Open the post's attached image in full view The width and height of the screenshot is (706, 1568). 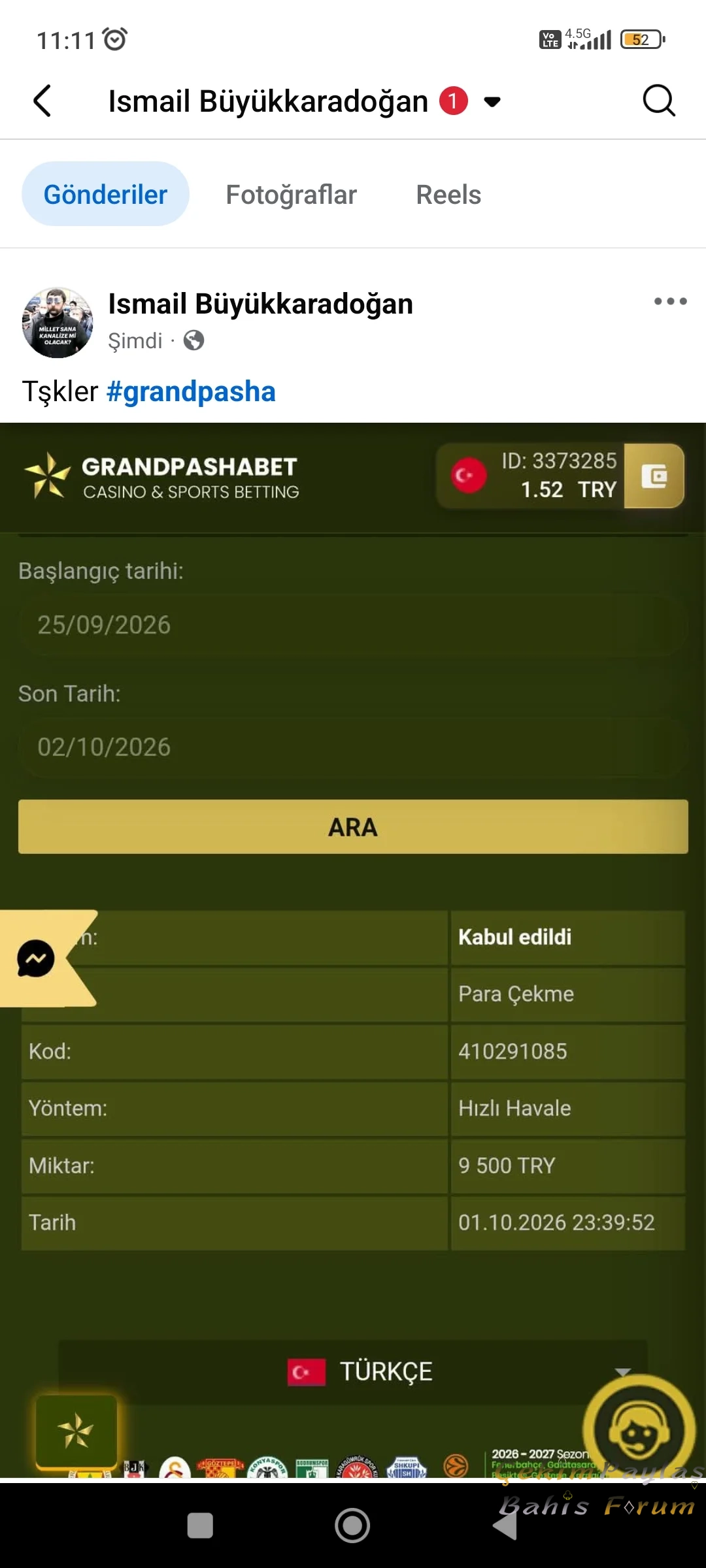(x=353, y=951)
